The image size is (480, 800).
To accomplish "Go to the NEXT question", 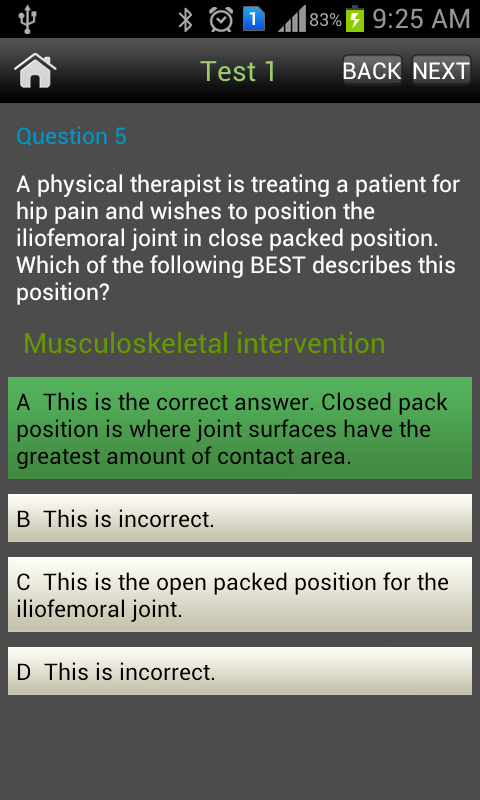I will point(441,70).
